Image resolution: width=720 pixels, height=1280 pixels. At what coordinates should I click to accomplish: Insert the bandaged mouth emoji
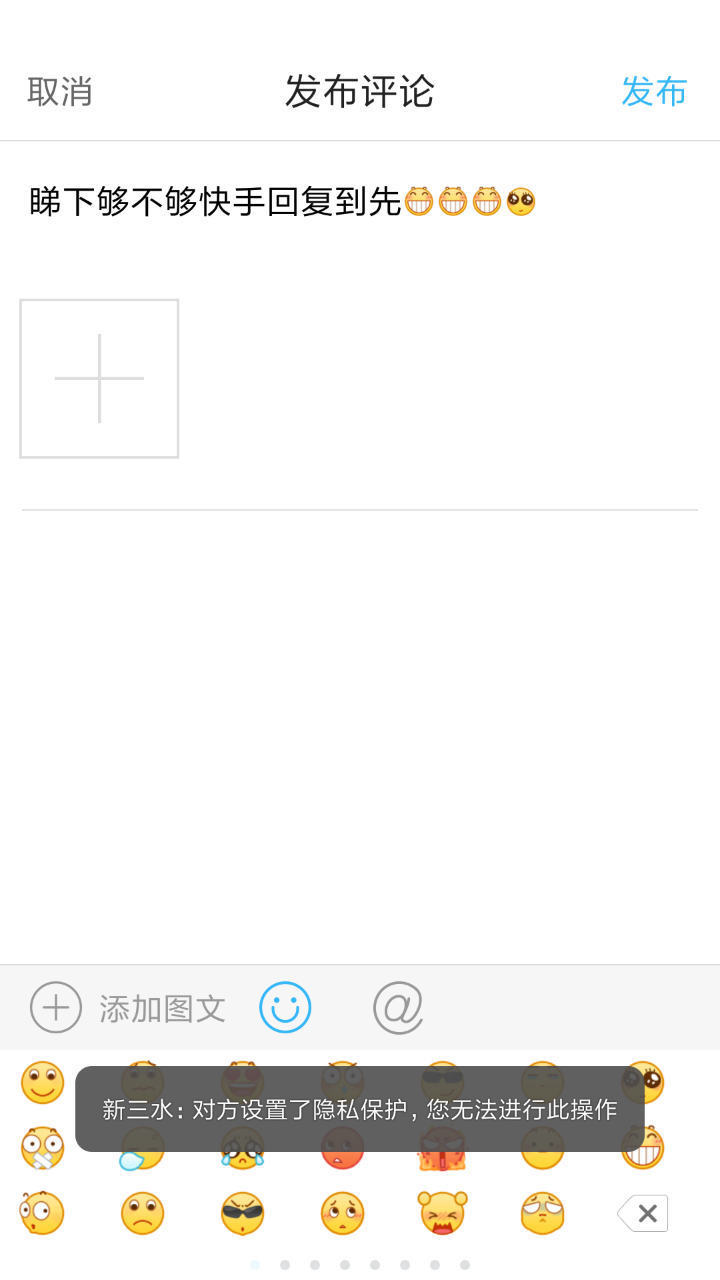(42, 1148)
